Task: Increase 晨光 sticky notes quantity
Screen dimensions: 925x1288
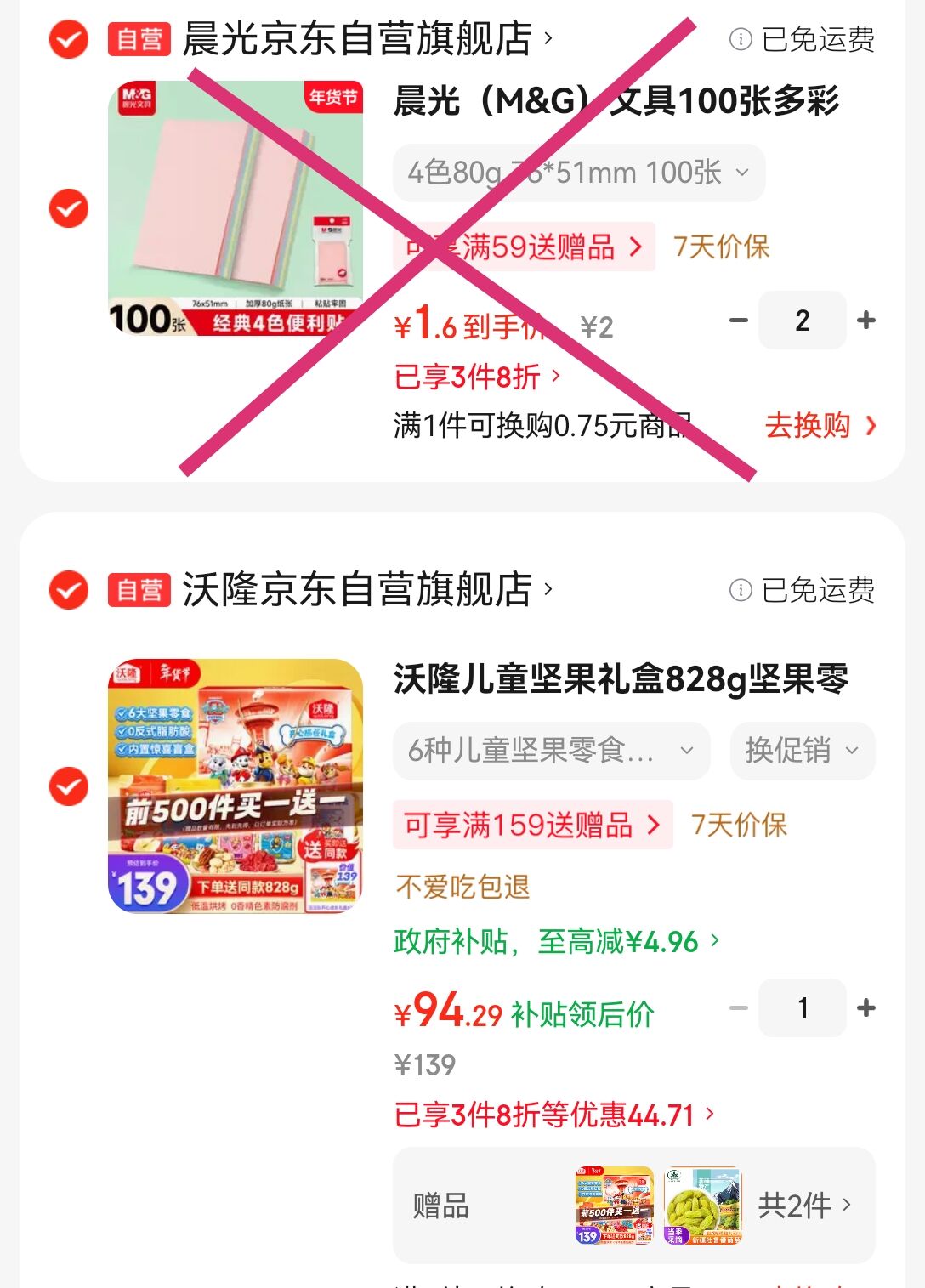Action: pyautogui.click(x=866, y=321)
